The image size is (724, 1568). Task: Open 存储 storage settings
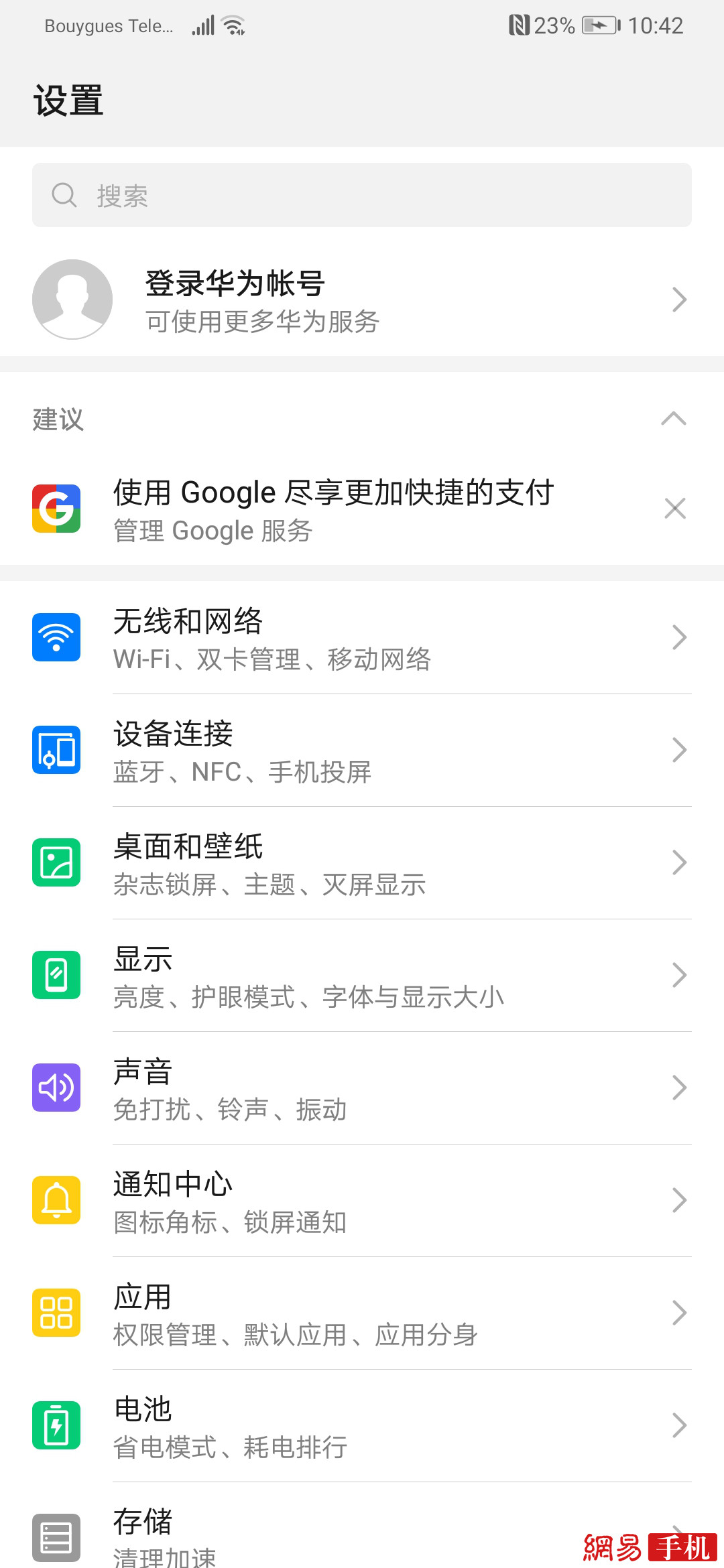[335, 1534]
